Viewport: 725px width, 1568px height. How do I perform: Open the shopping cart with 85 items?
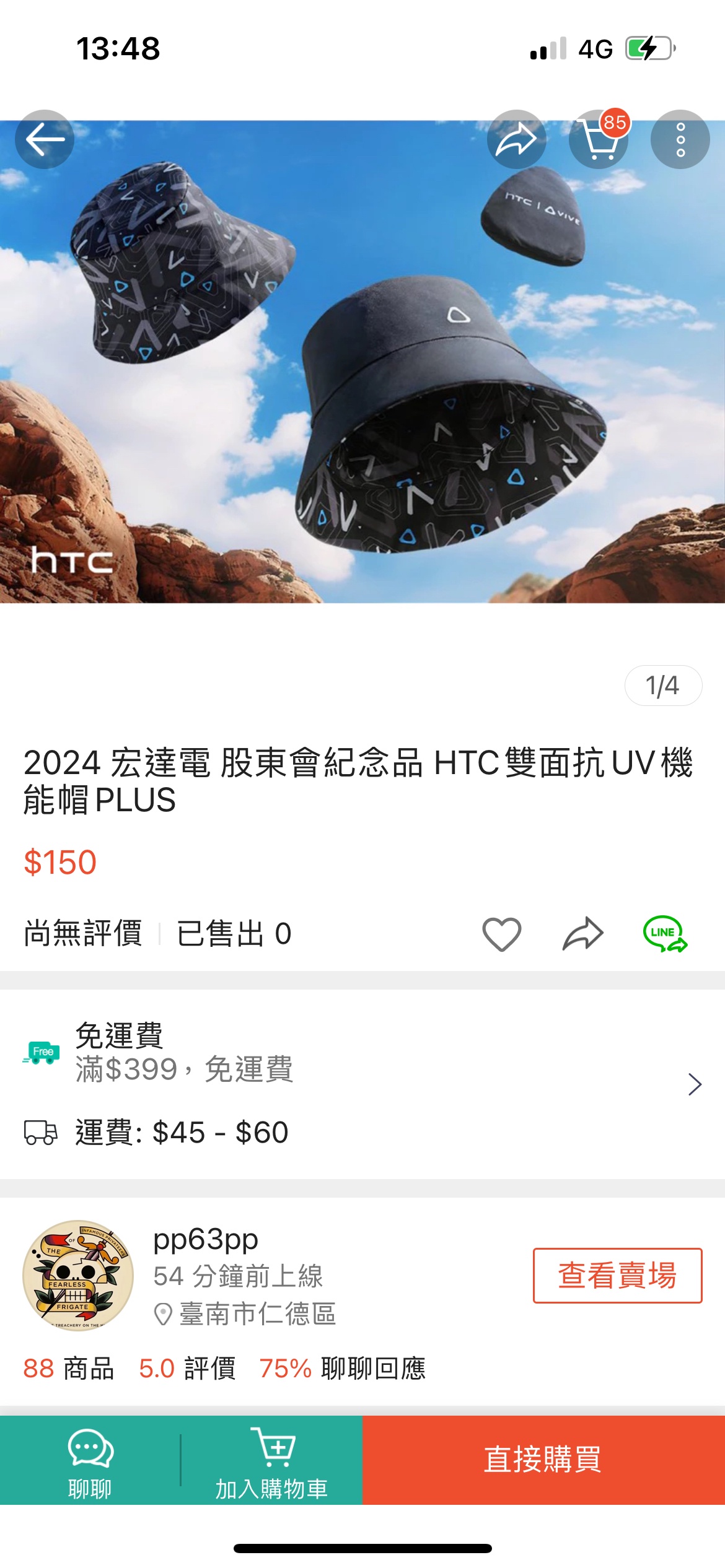(599, 139)
